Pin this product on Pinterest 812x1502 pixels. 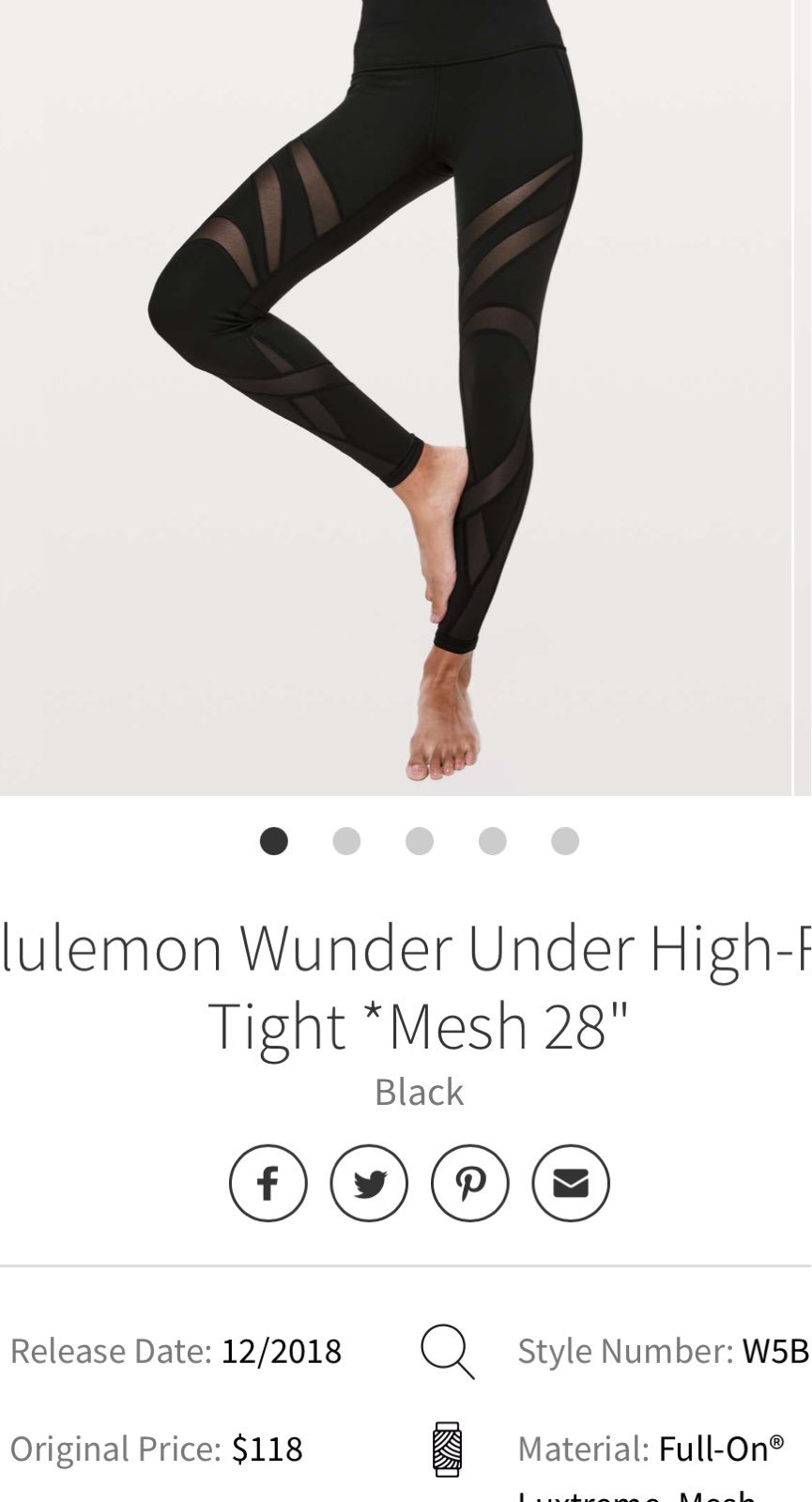(x=470, y=1183)
